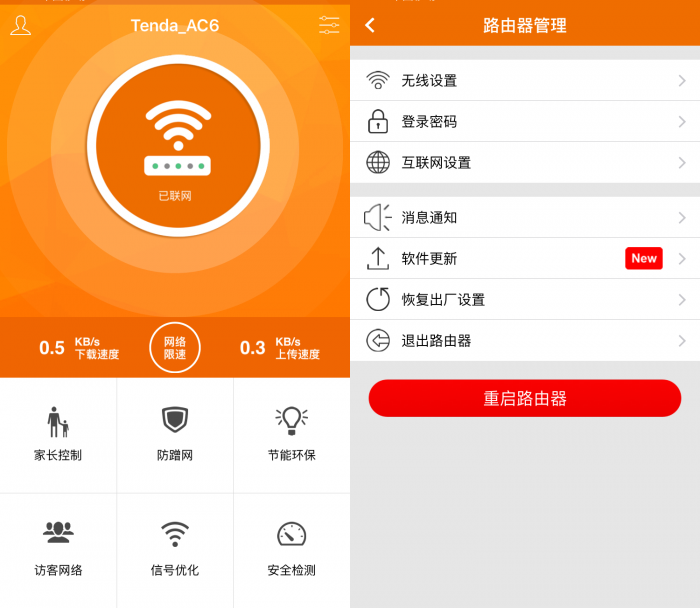Open 互联网设置 internet settings
The height and width of the screenshot is (608, 700).
click(525, 162)
